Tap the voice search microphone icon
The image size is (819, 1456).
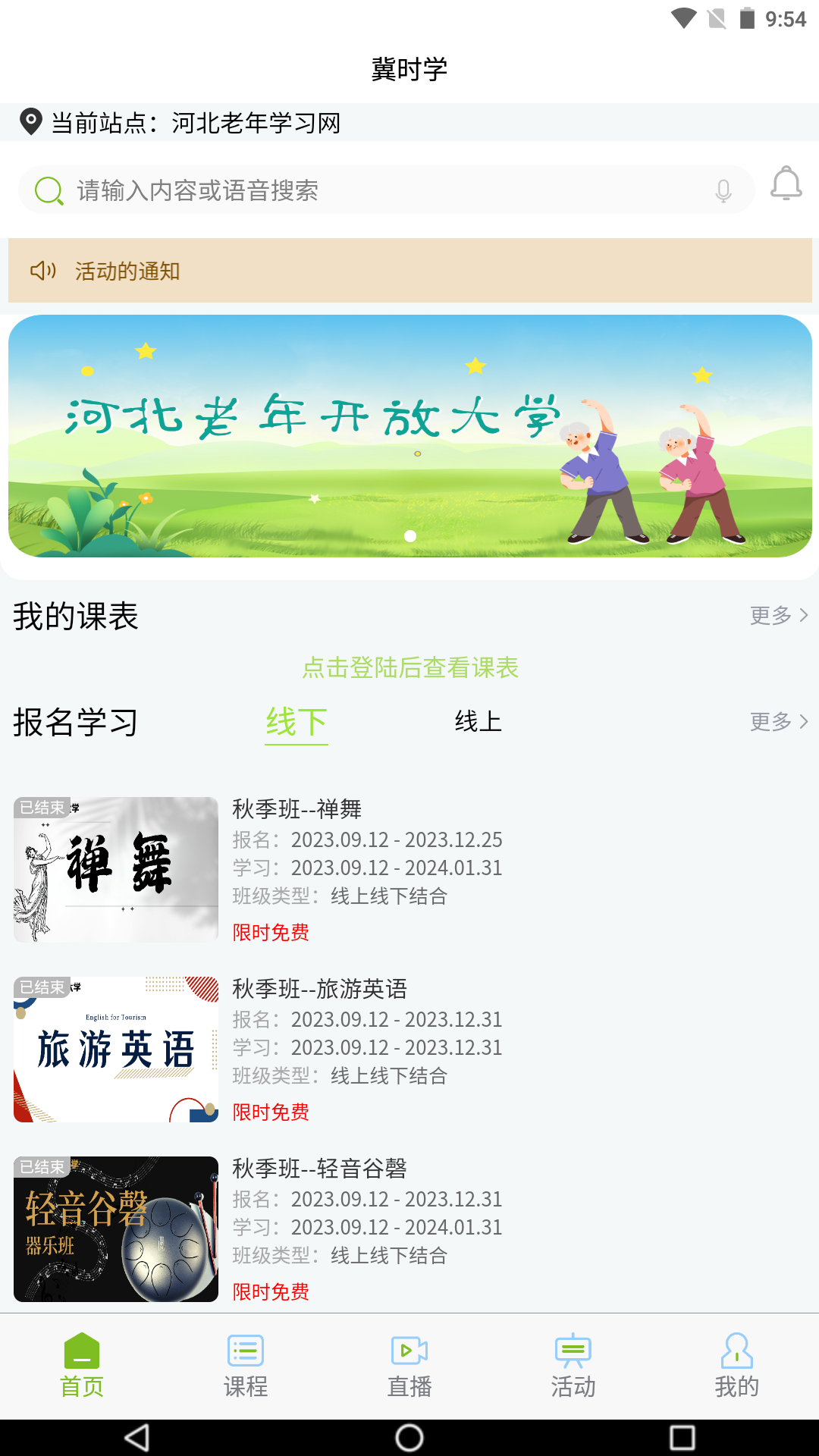pyautogui.click(x=723, y=190)
